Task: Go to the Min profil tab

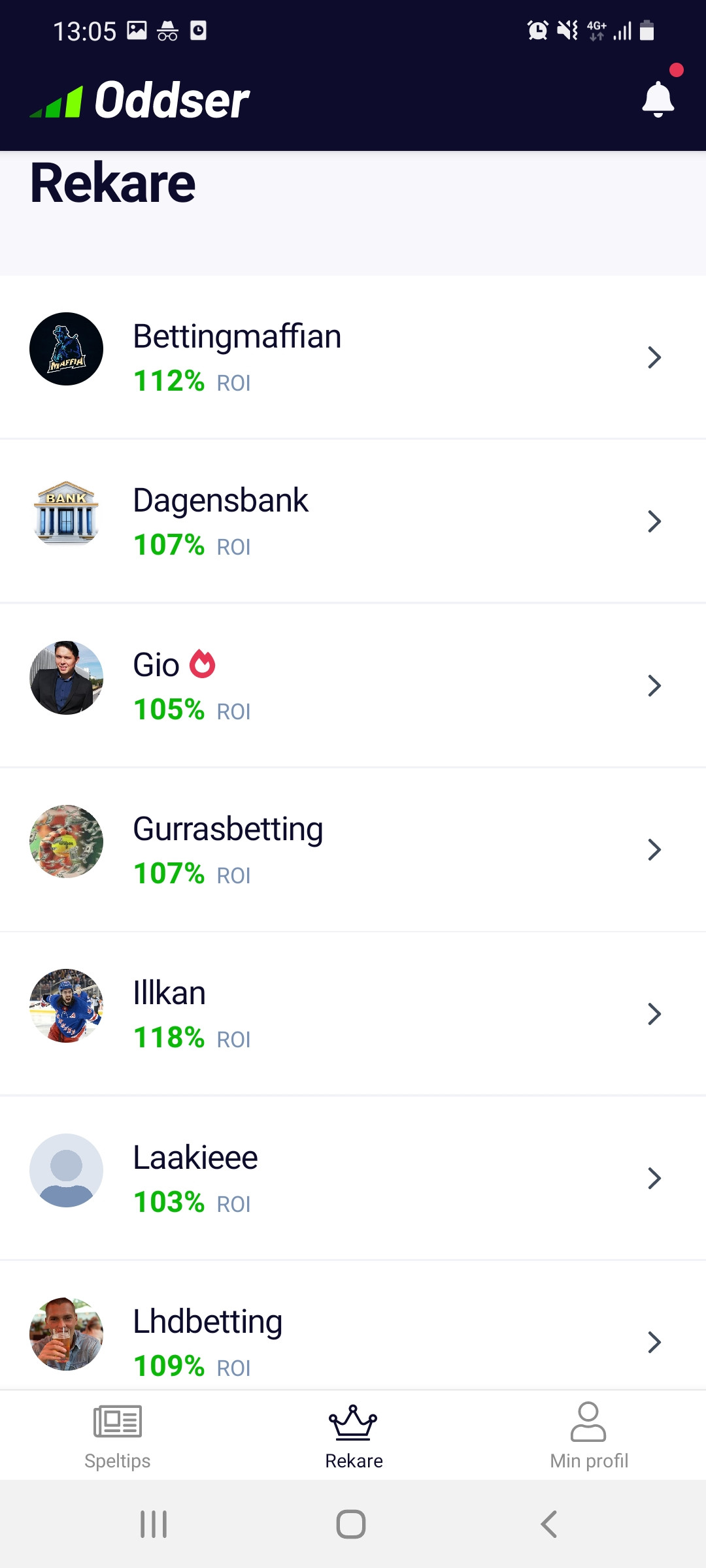Action: [589, 1436]
